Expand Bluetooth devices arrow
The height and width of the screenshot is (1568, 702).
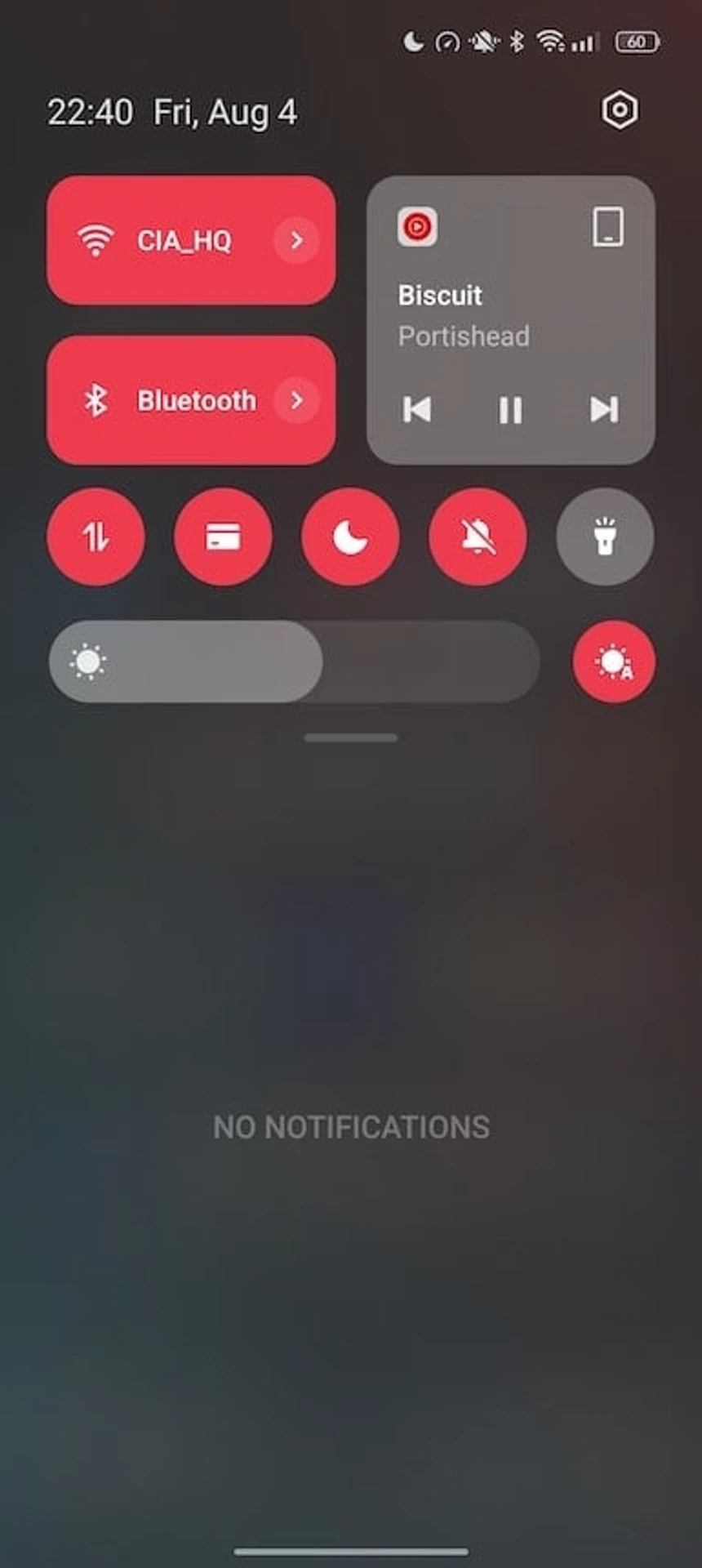[x=296, y=400]
